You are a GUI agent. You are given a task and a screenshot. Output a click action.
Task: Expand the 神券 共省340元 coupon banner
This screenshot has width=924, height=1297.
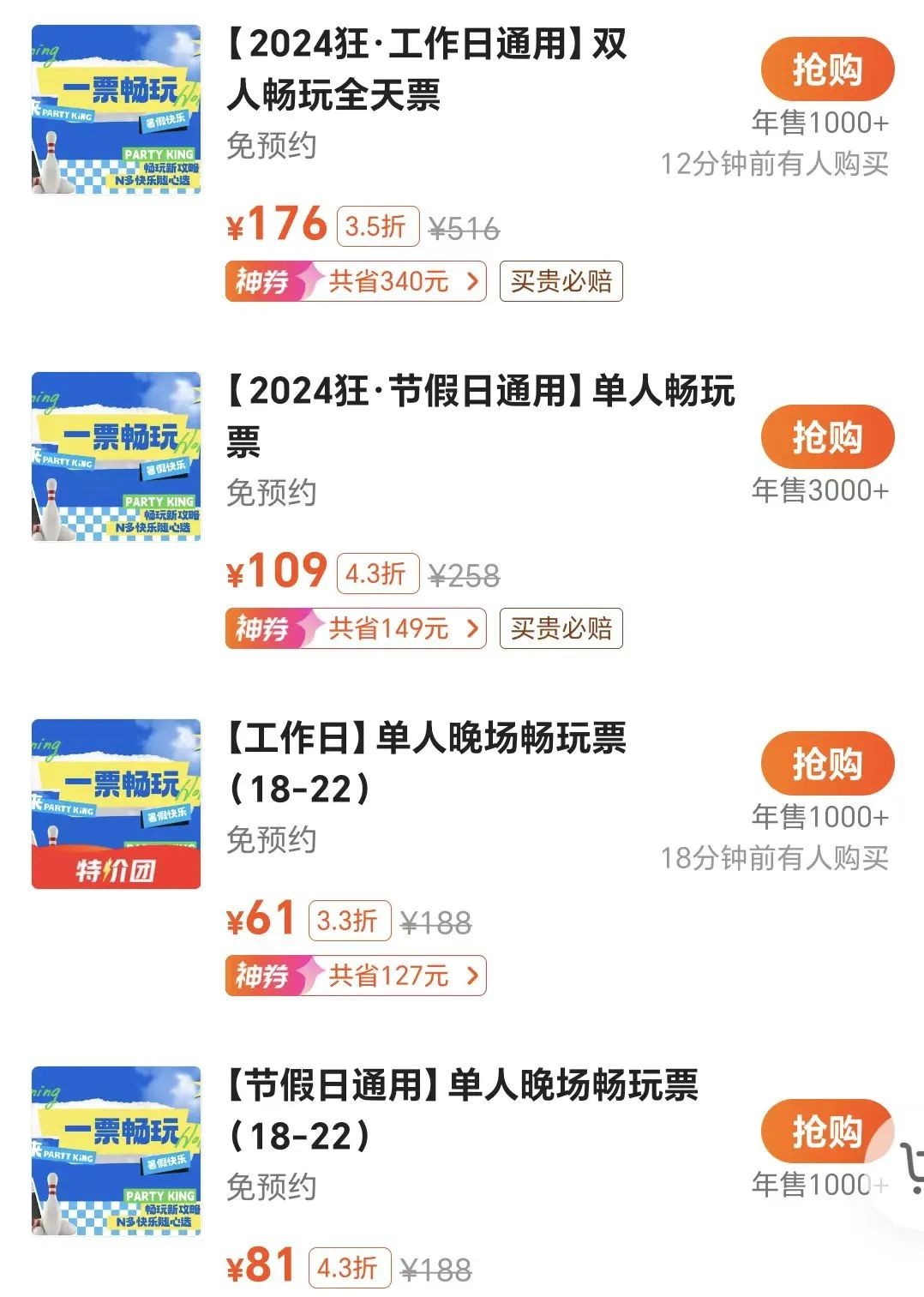356,279
